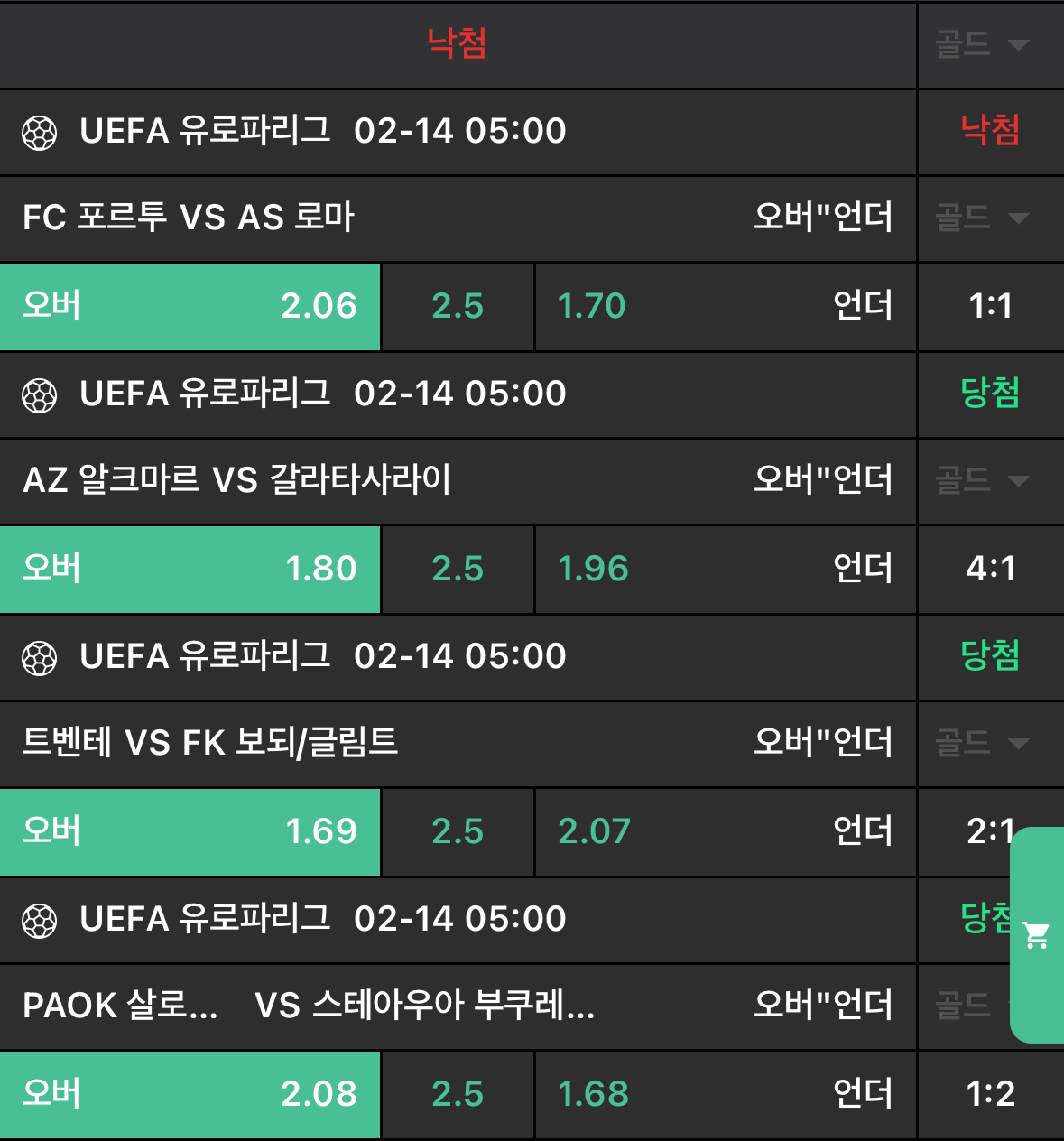The width and height of the screenshot is (1064, 1141).
Task: Open the floating cart button
Action: (1037, 935)
